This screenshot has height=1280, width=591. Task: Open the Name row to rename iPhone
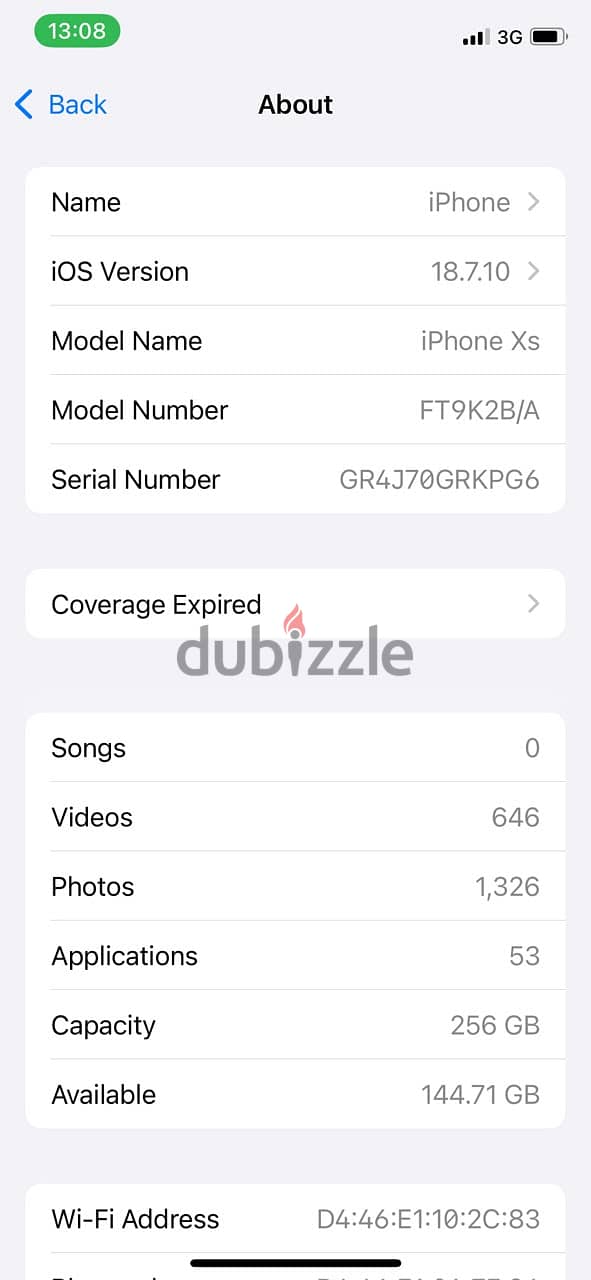(295, 202)
